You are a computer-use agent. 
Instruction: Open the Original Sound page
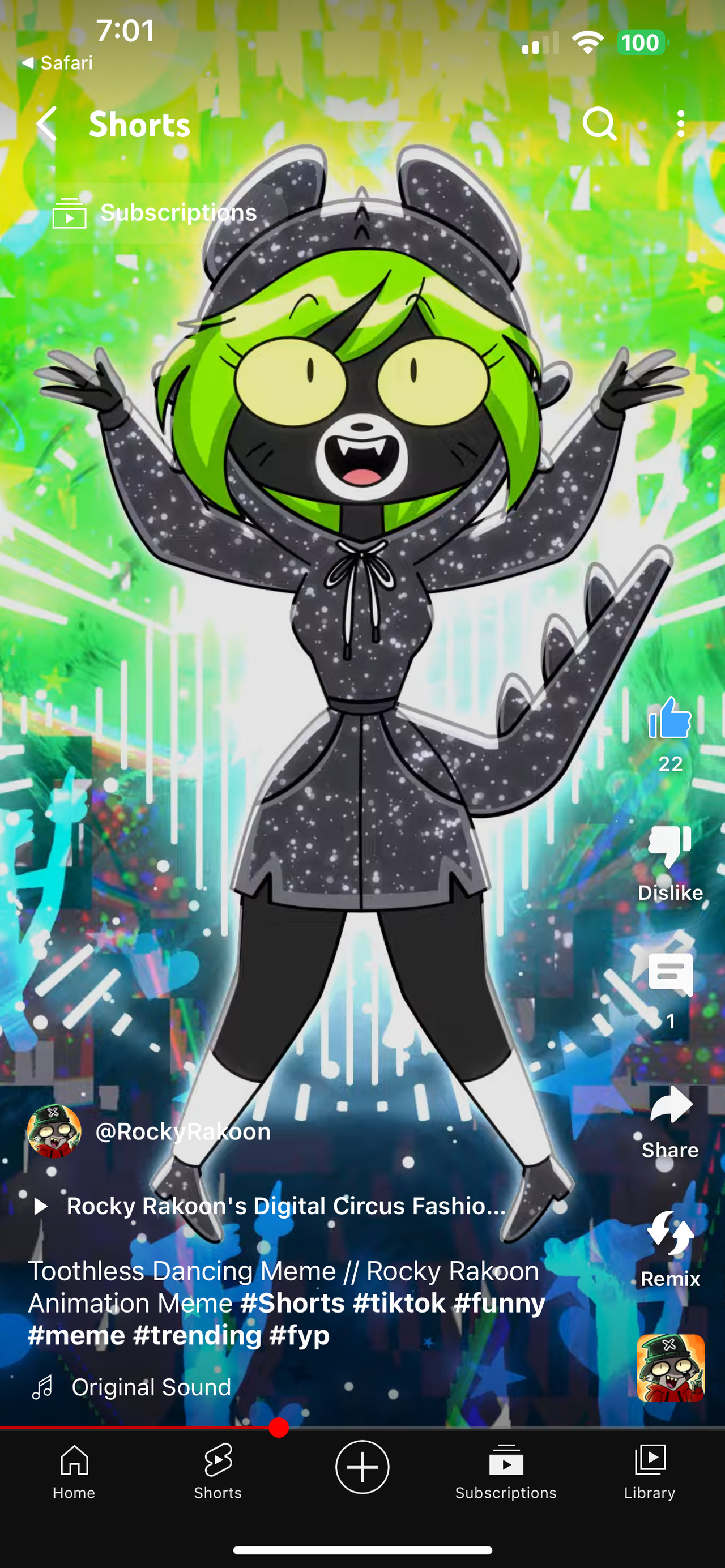pyautogui.click(x=151, y=1387)
